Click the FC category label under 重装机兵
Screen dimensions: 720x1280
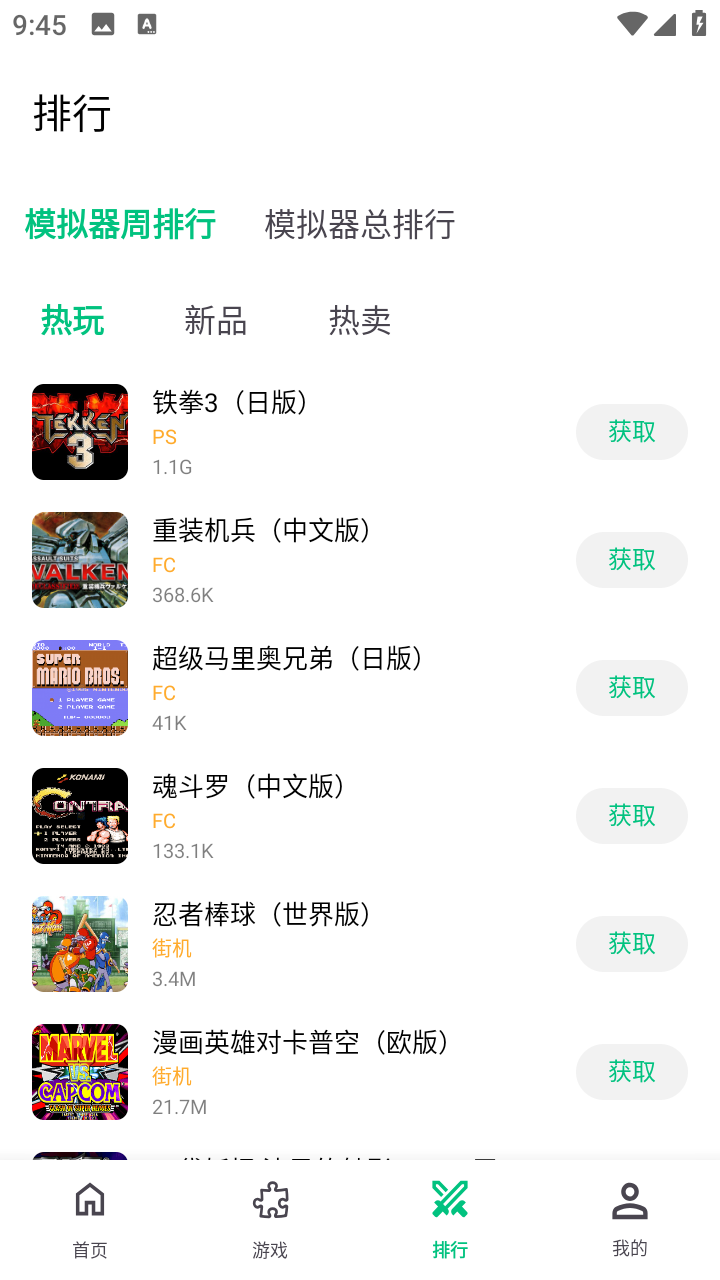pos(164,565)
